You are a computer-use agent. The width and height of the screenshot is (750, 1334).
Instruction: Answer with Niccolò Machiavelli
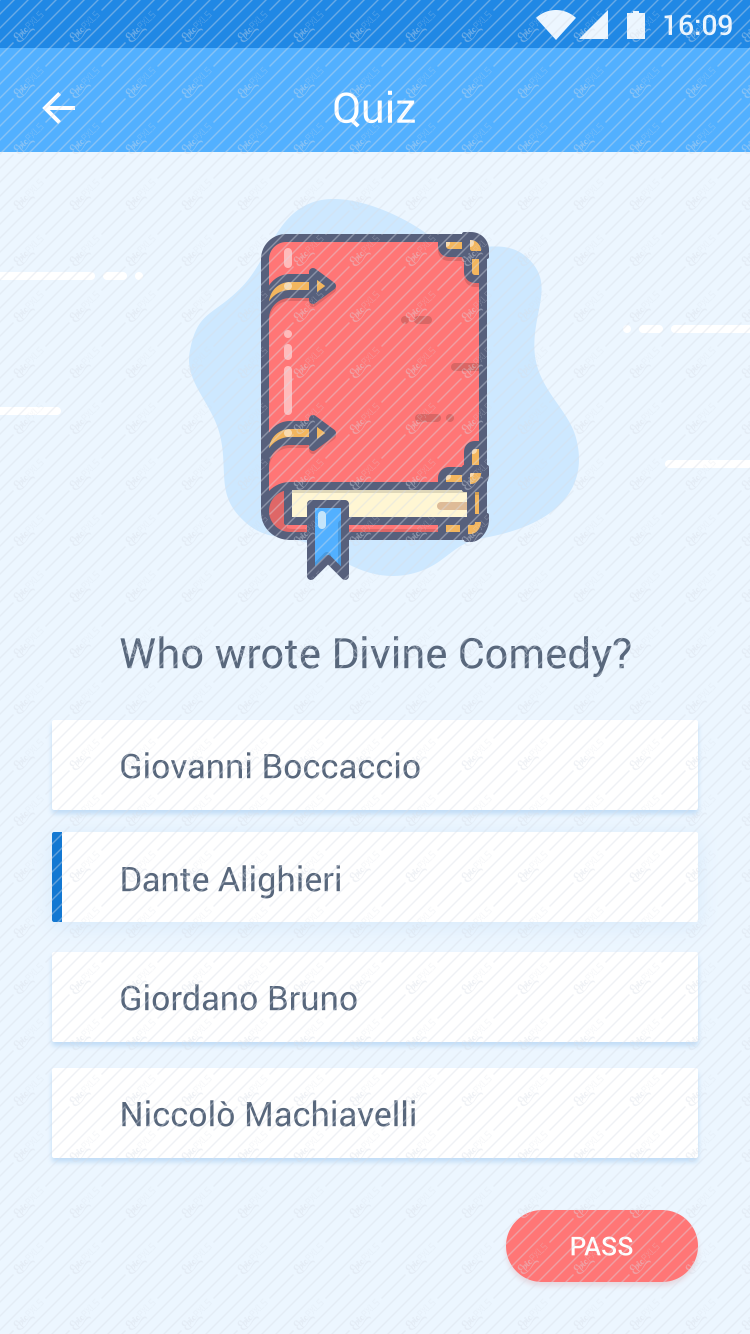click(374, 1113)
